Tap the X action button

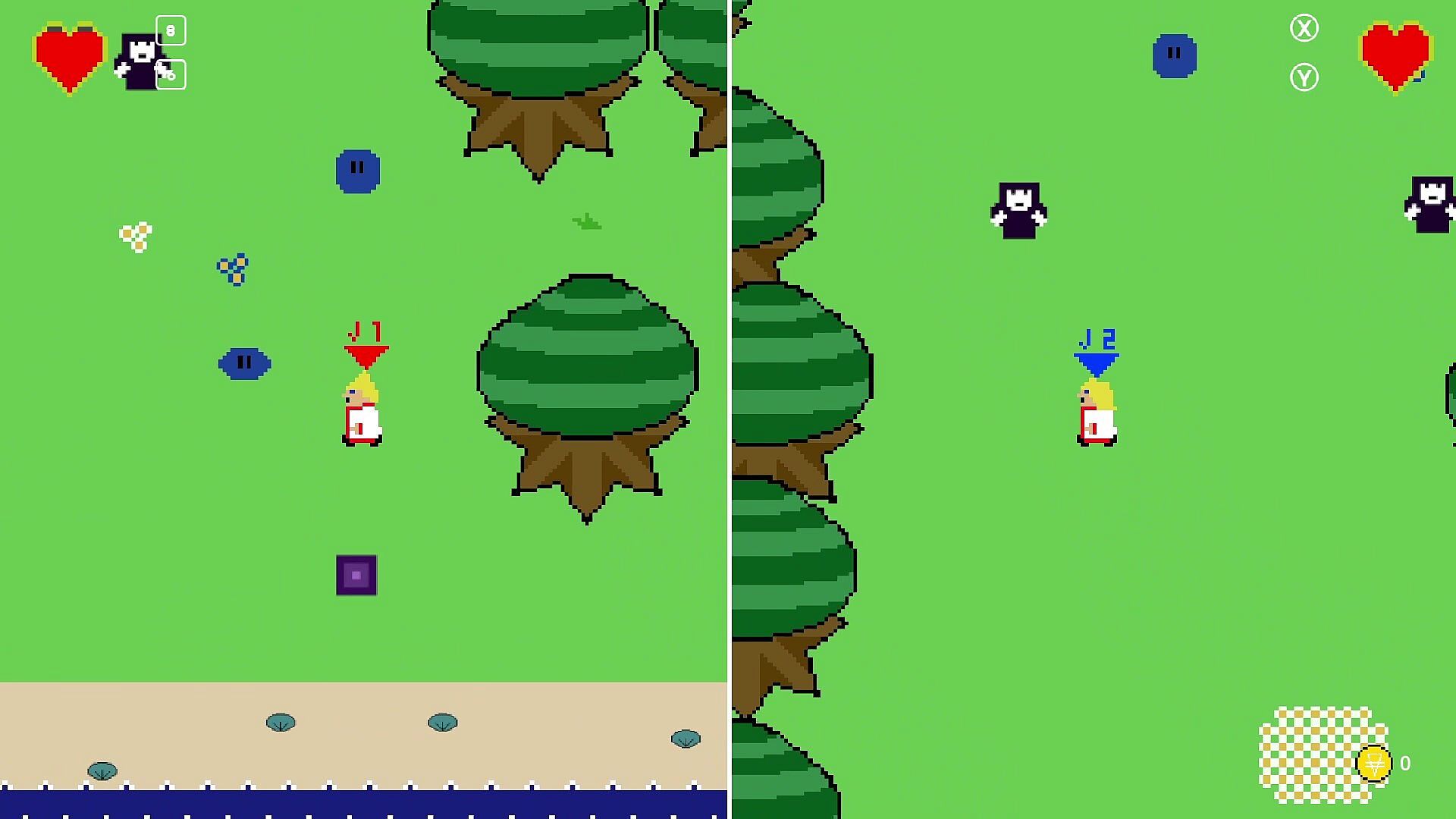coord(1304,29)
